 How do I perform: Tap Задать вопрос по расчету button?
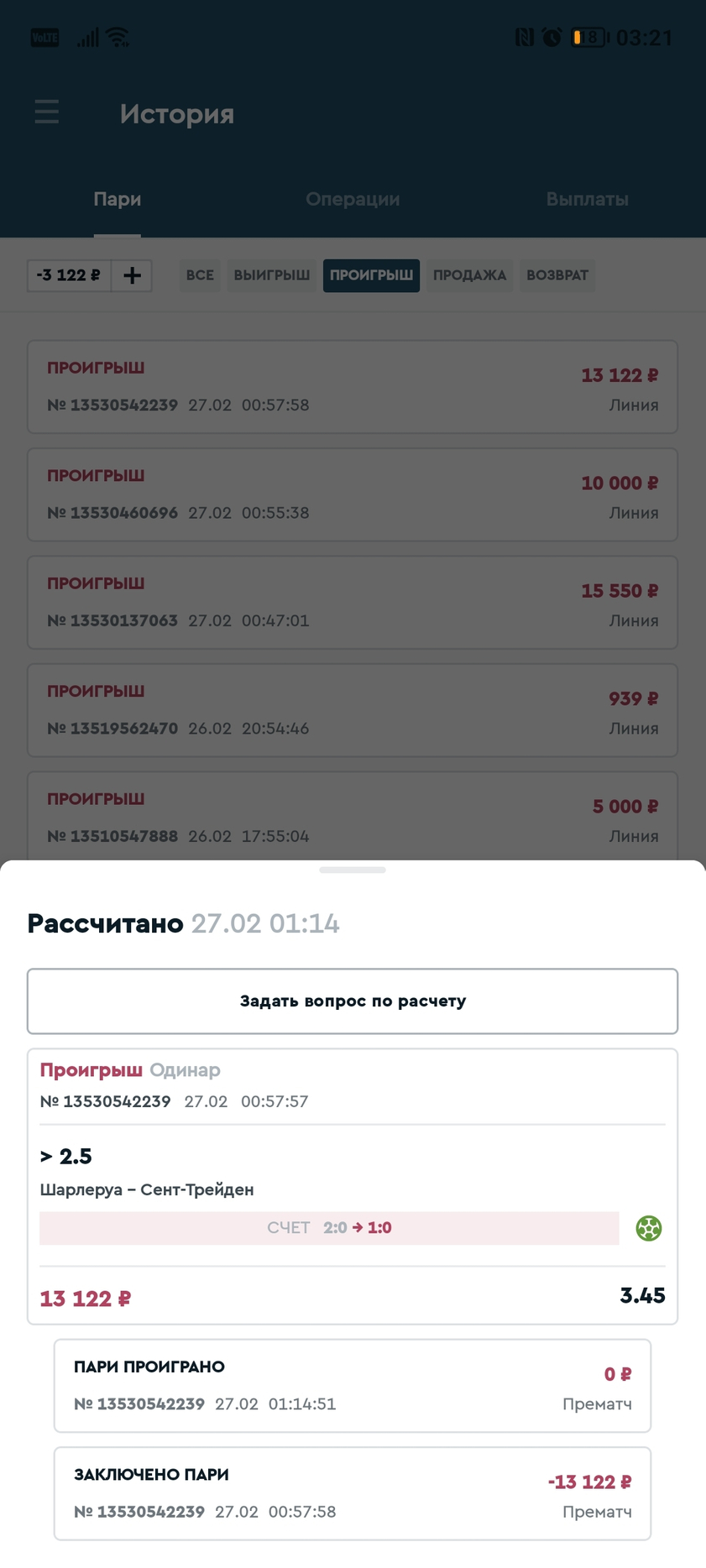click(353, 1001)
